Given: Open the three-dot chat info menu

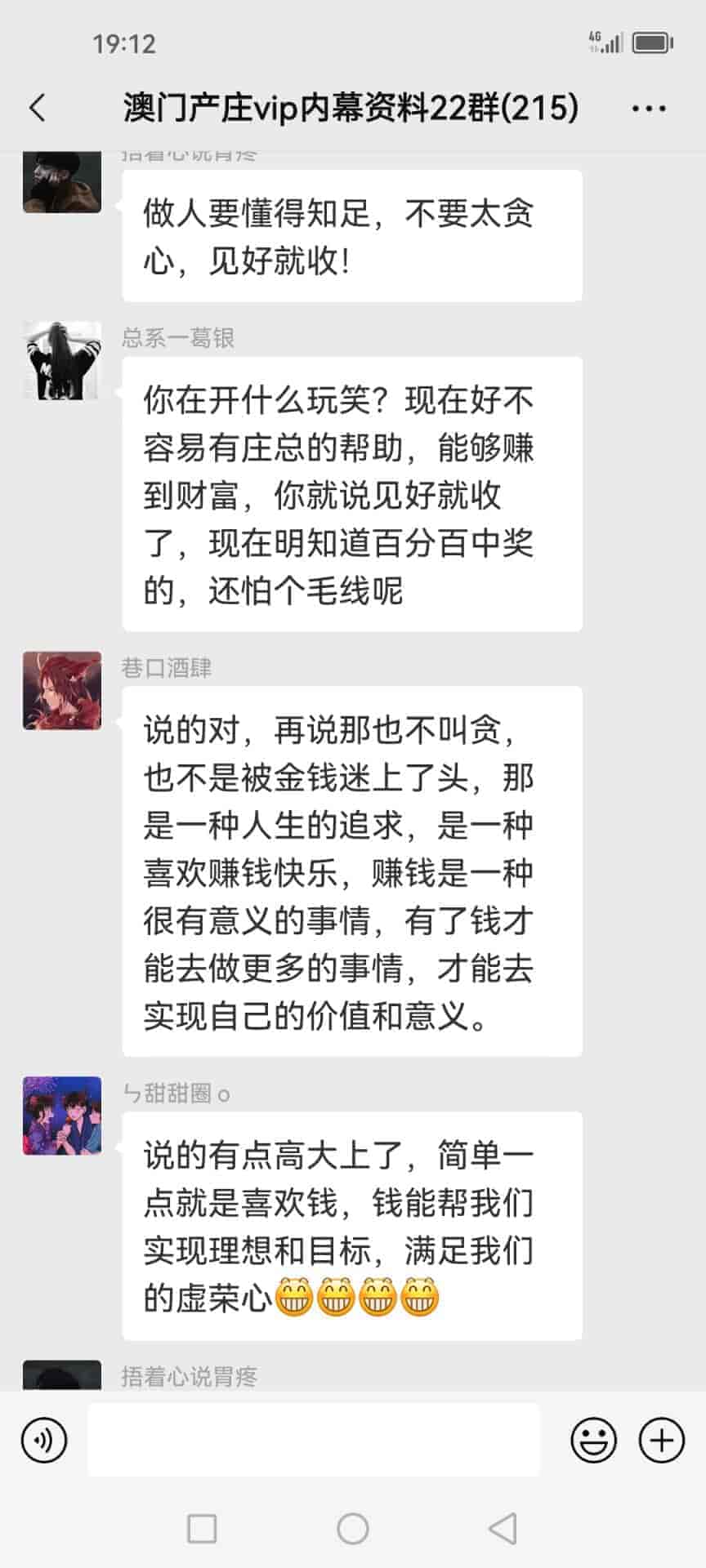Looking at the screenshot, I should coord(649,108).
